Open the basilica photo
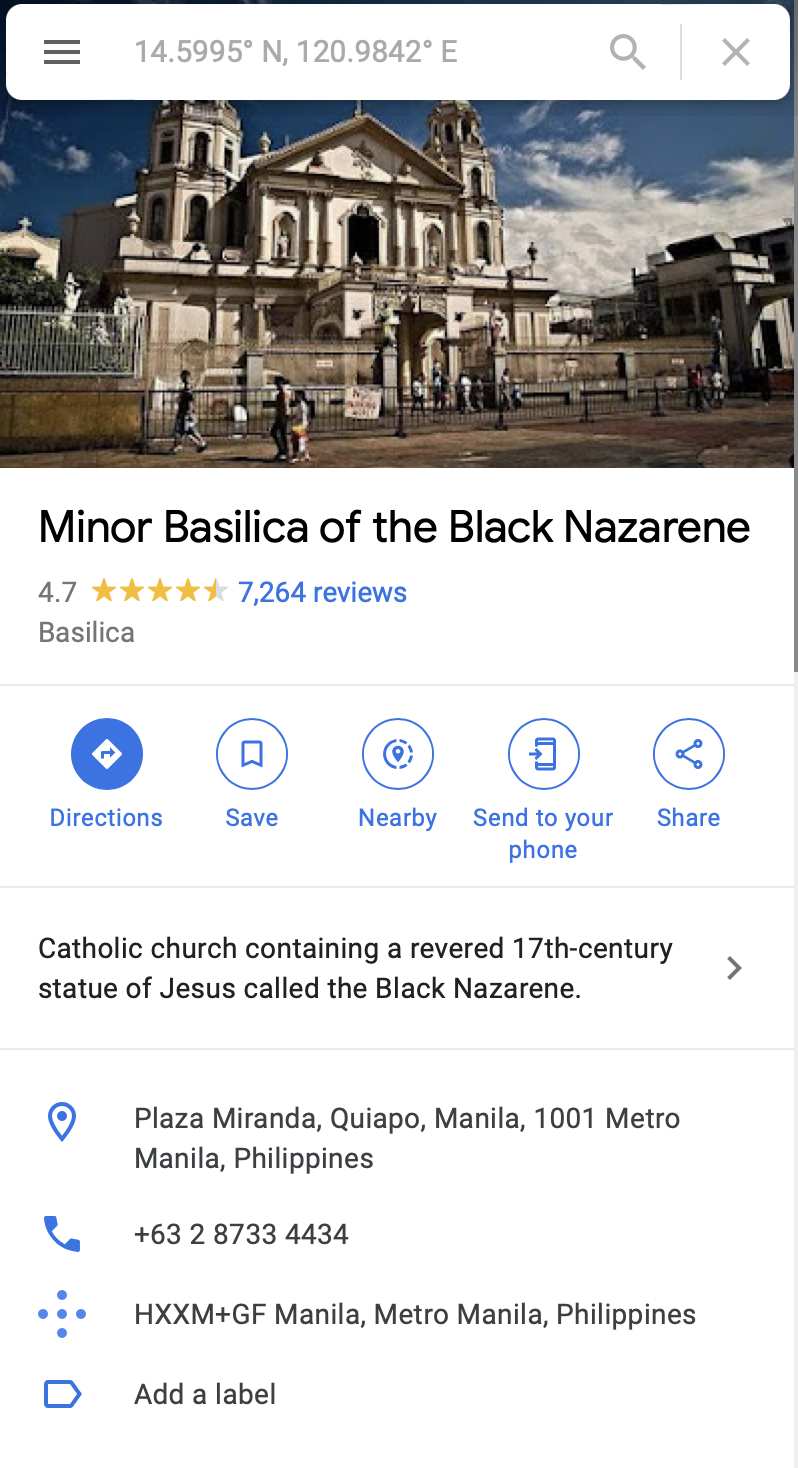 pyautogui.click(x=398, y=284)
